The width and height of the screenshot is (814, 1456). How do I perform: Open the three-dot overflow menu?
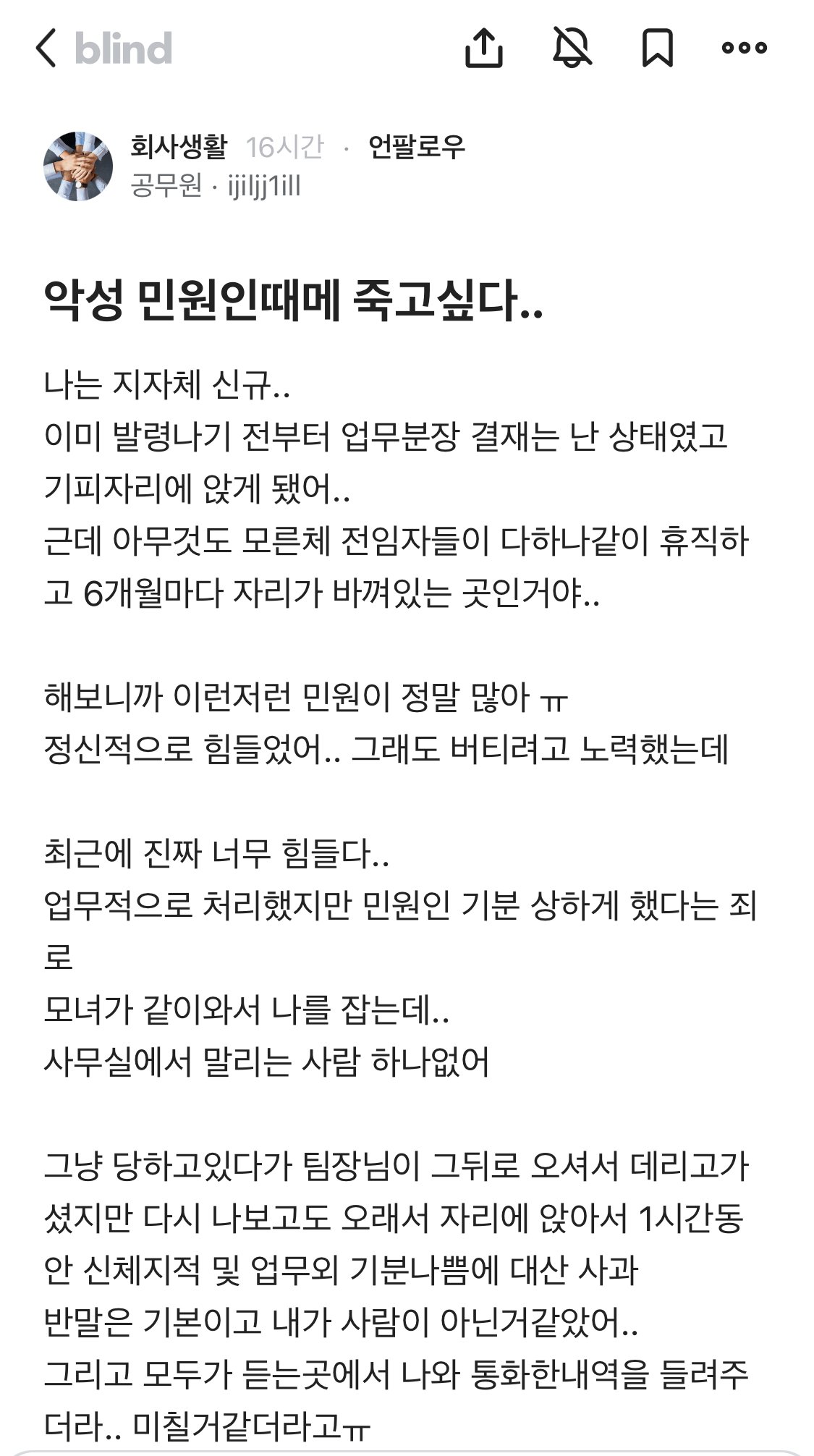point(744,48)
